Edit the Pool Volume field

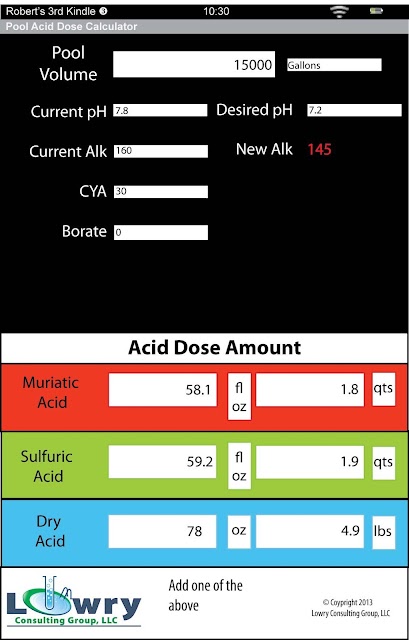(194, 64)
